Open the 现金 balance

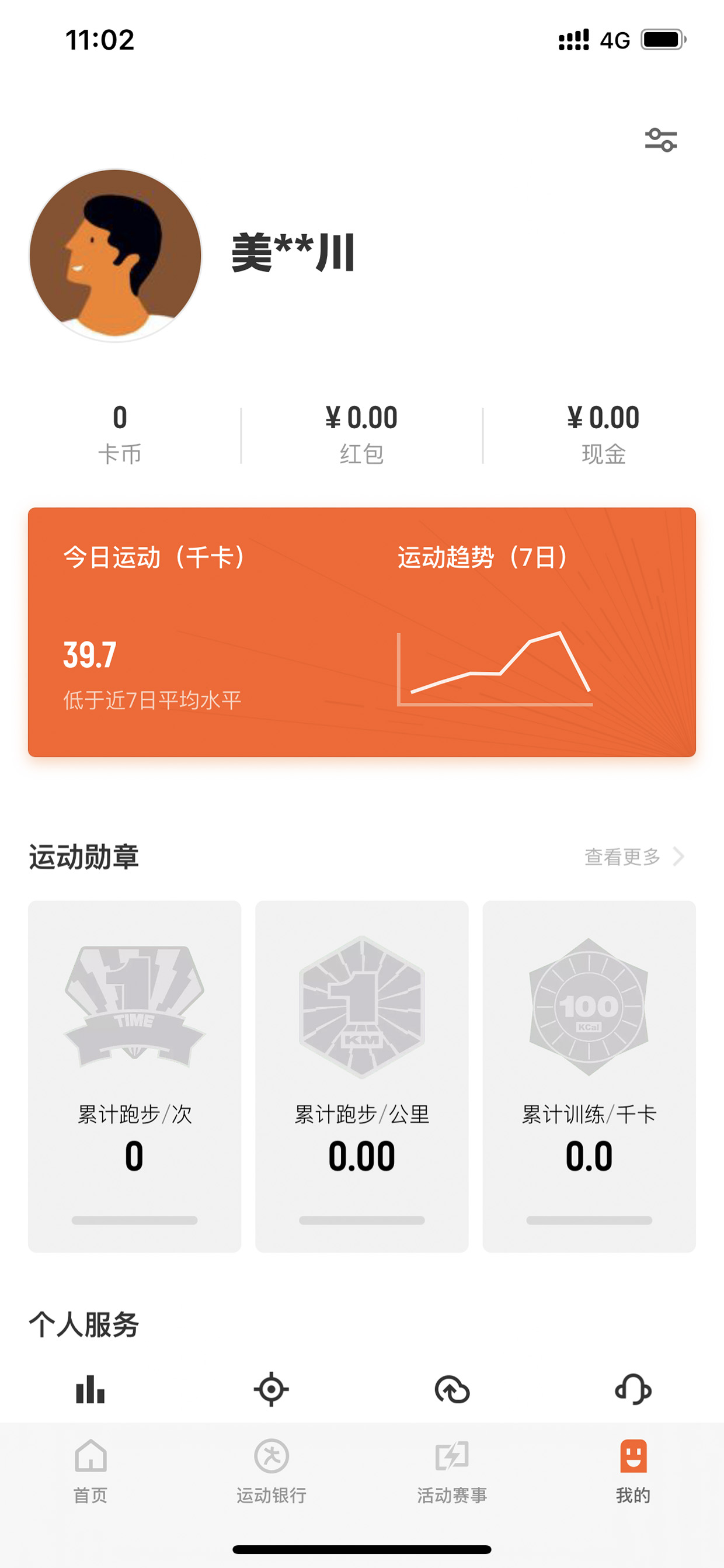click(x=603, y=435)
